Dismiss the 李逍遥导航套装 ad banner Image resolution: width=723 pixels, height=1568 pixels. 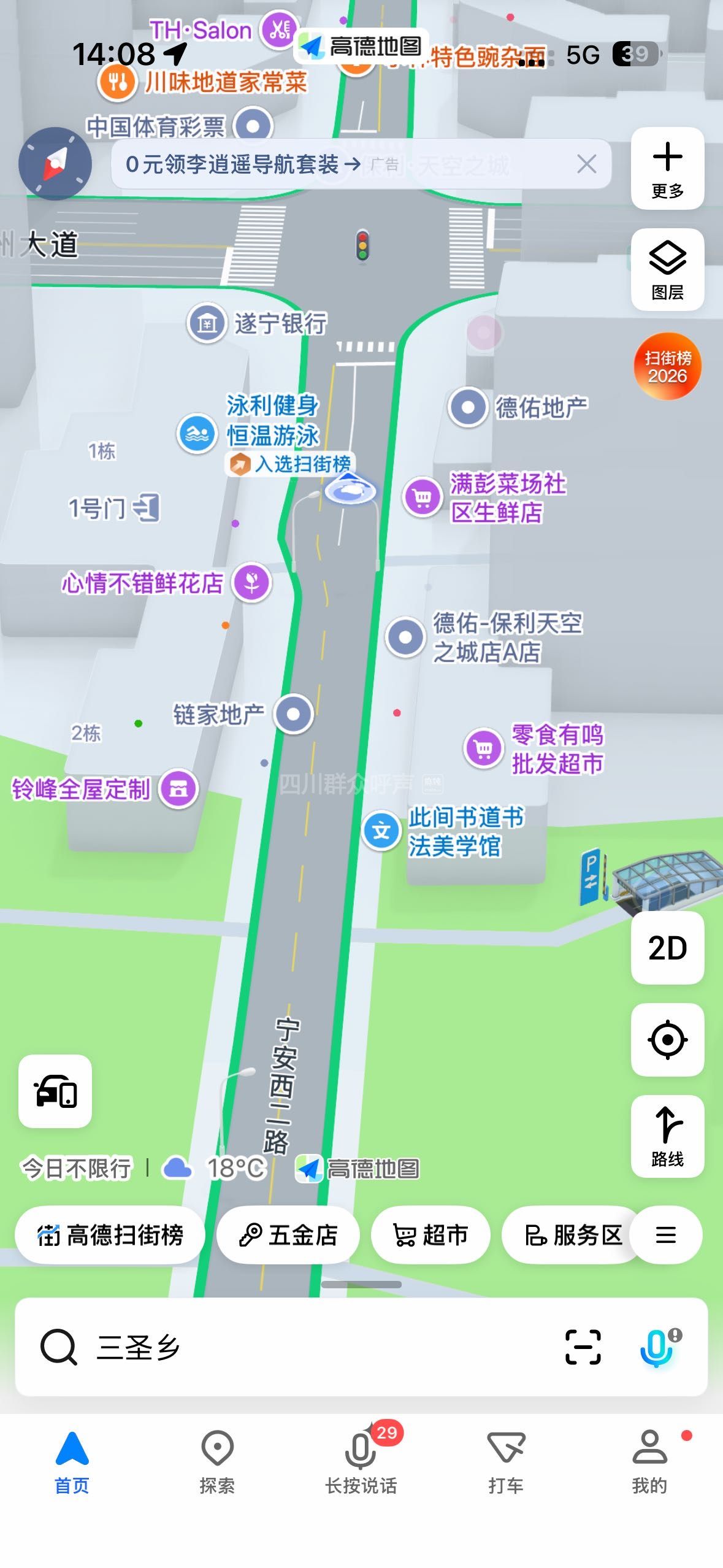586,164
